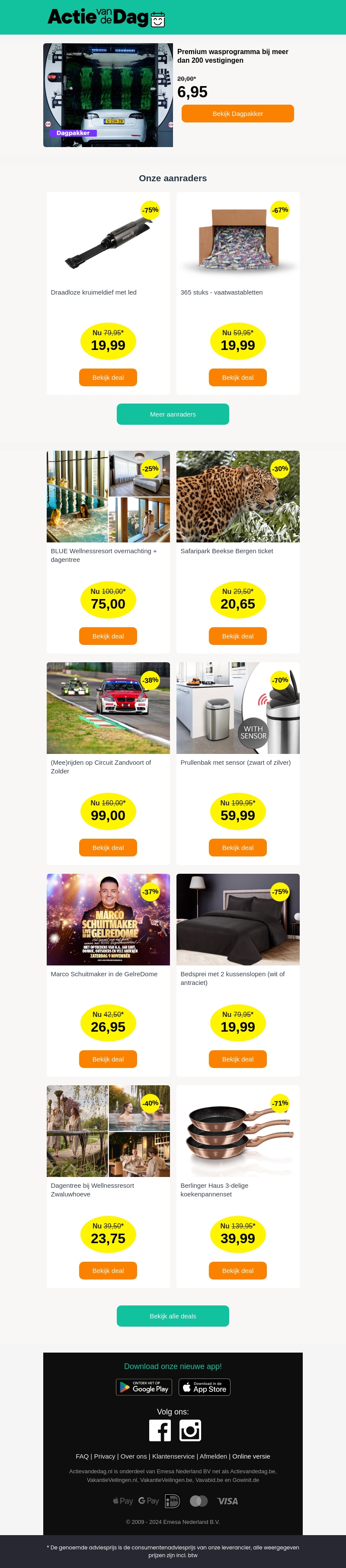View BLUE Wellnessresort overnachting deal

pyautogui.click(x=108, y=636)
